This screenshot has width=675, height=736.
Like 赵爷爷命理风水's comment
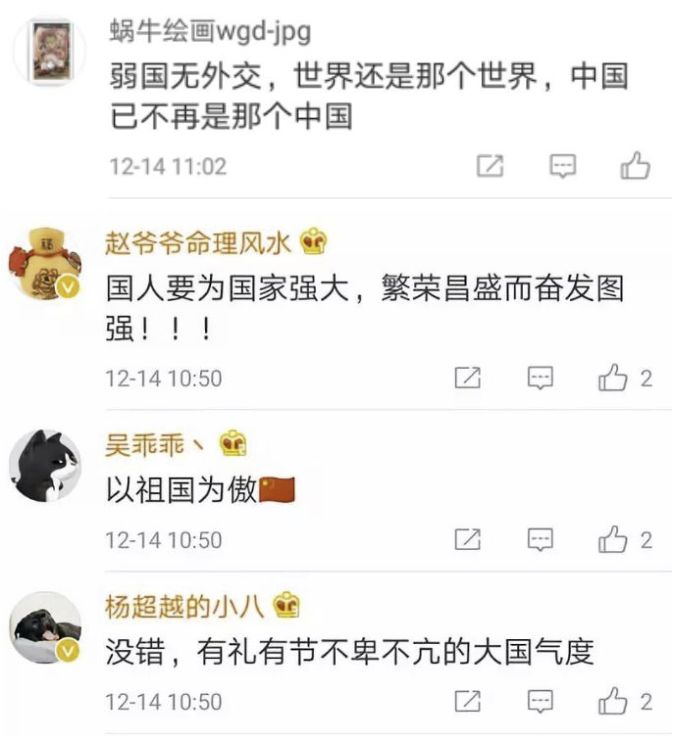click(613, 378)
